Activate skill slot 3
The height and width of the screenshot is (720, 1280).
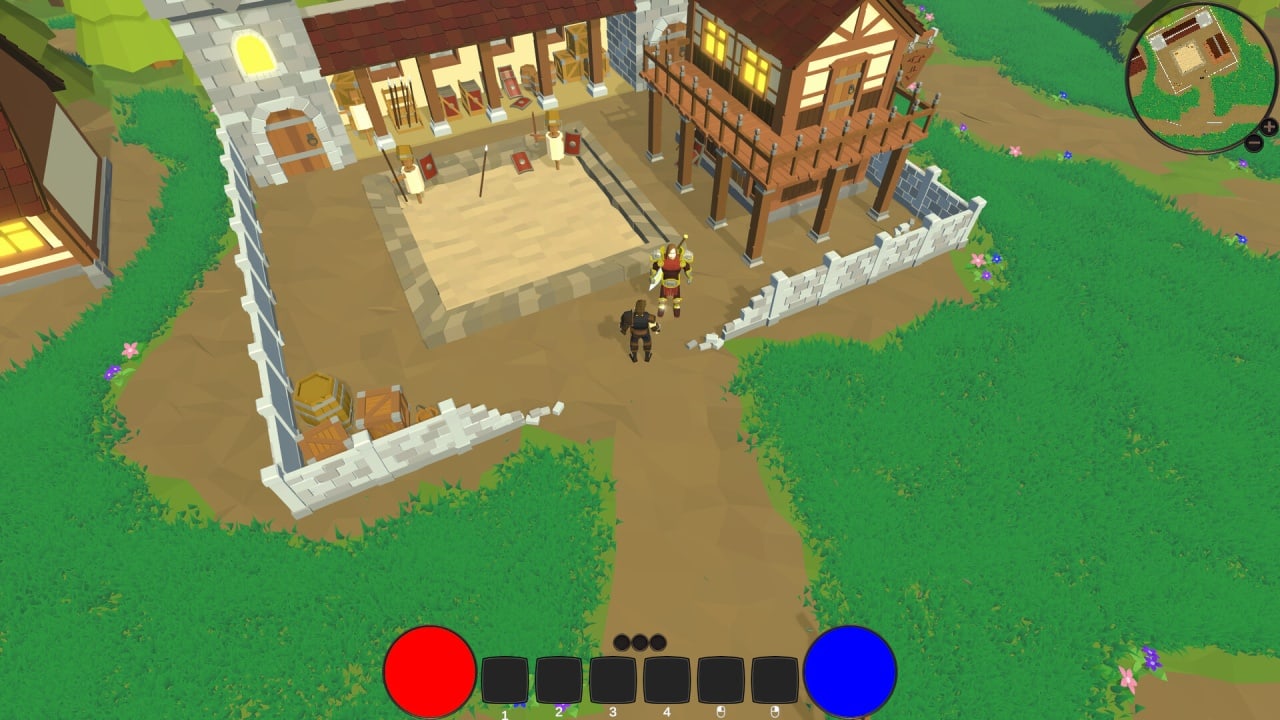[613, 680]
